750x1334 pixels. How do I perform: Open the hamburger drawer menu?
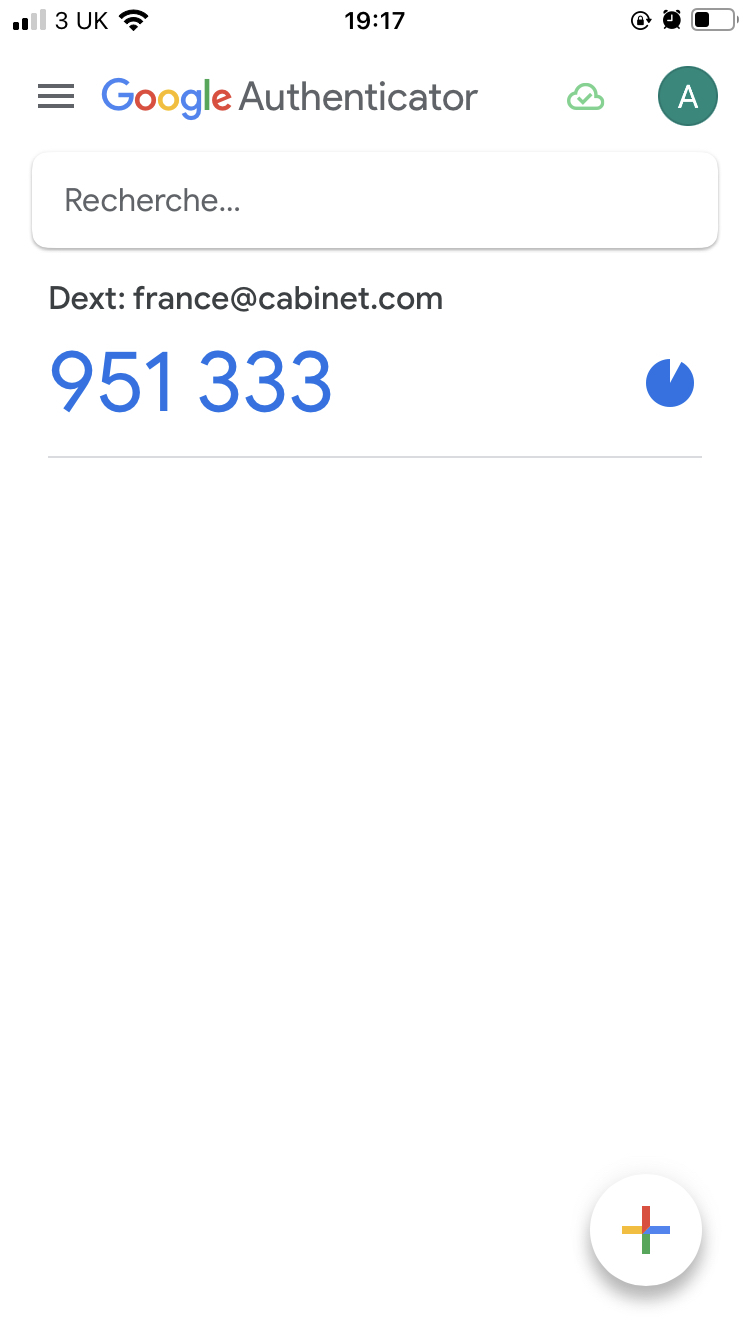56,96
